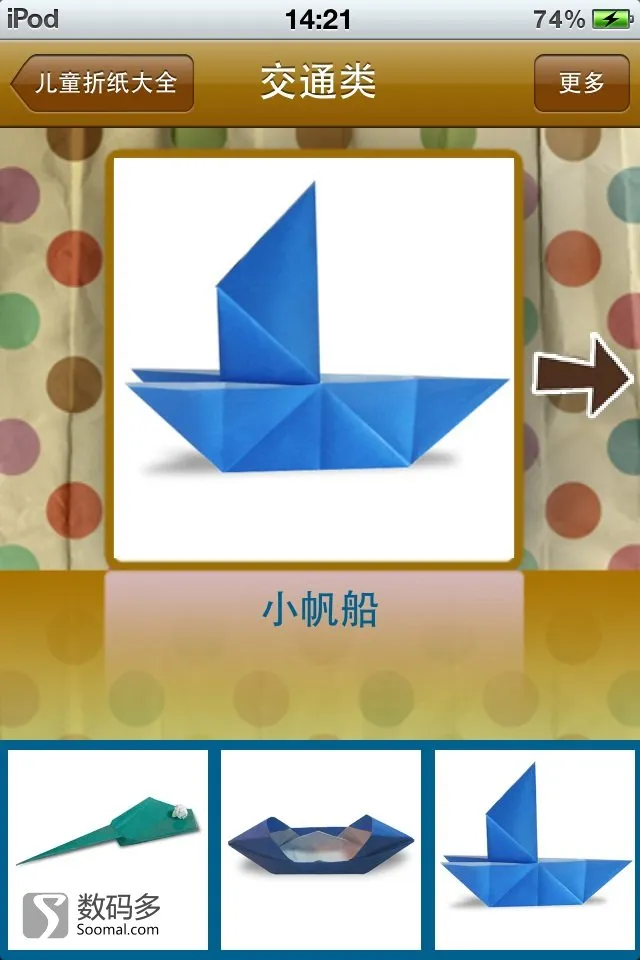This screenshot has height=960, width=640.
Task: Select the green paper plane thumbnail
Action: [108, 848]
